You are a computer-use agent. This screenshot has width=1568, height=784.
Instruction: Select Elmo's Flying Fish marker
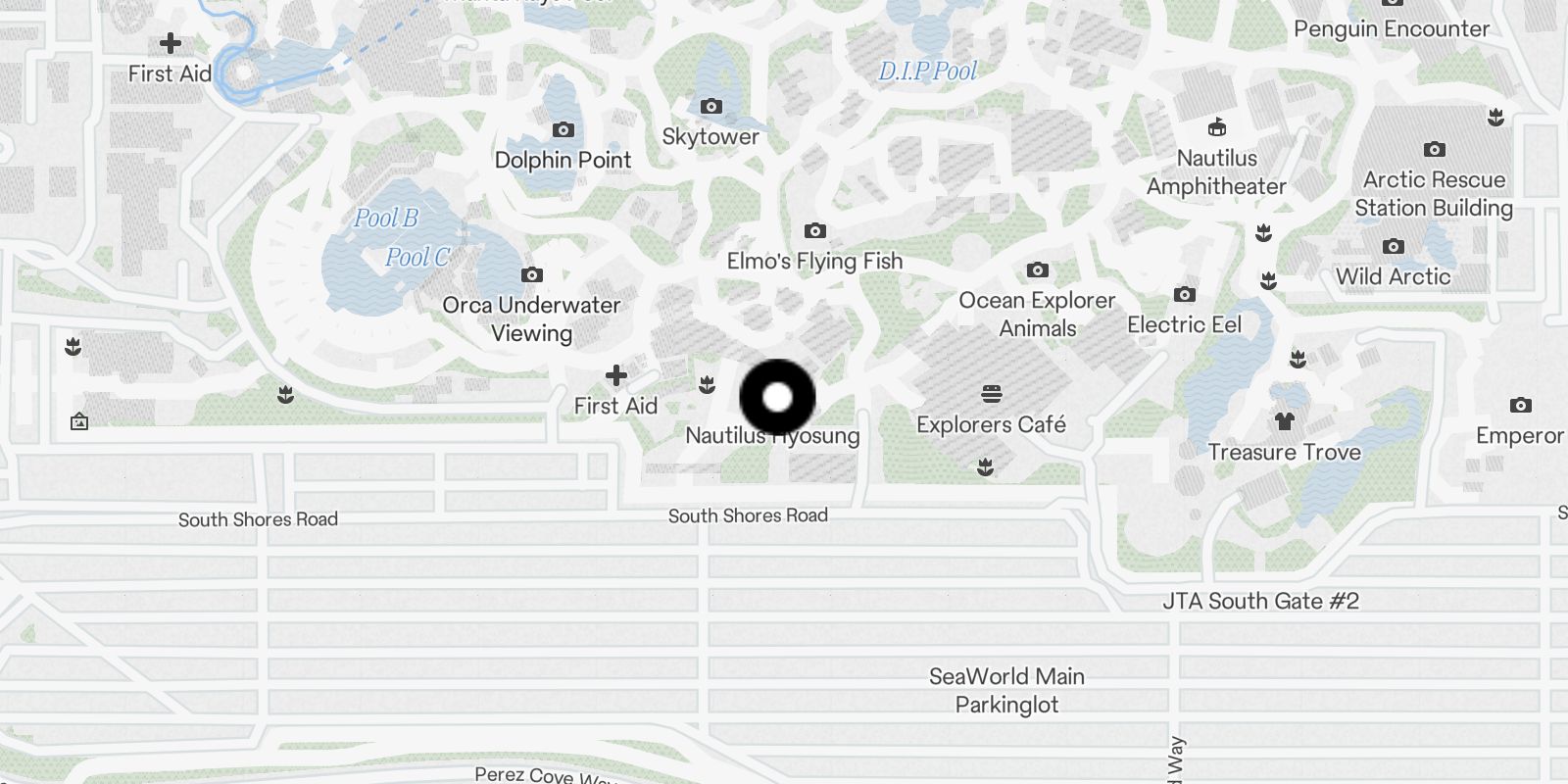pos(814,231)
